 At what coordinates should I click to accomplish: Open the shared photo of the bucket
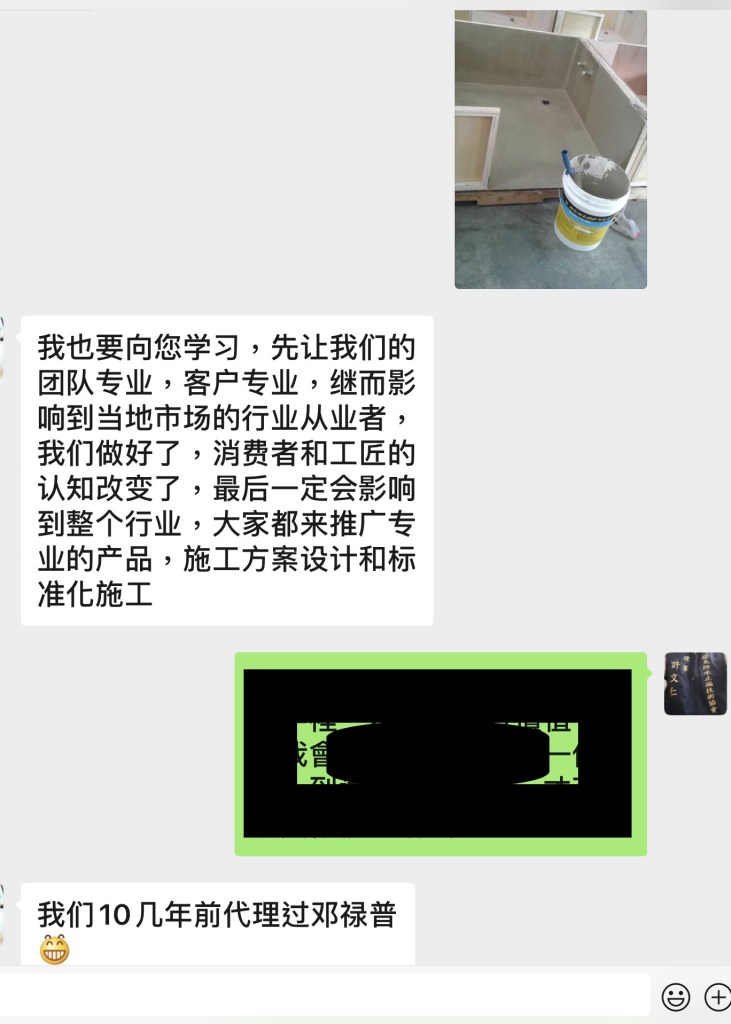[550, 150]
